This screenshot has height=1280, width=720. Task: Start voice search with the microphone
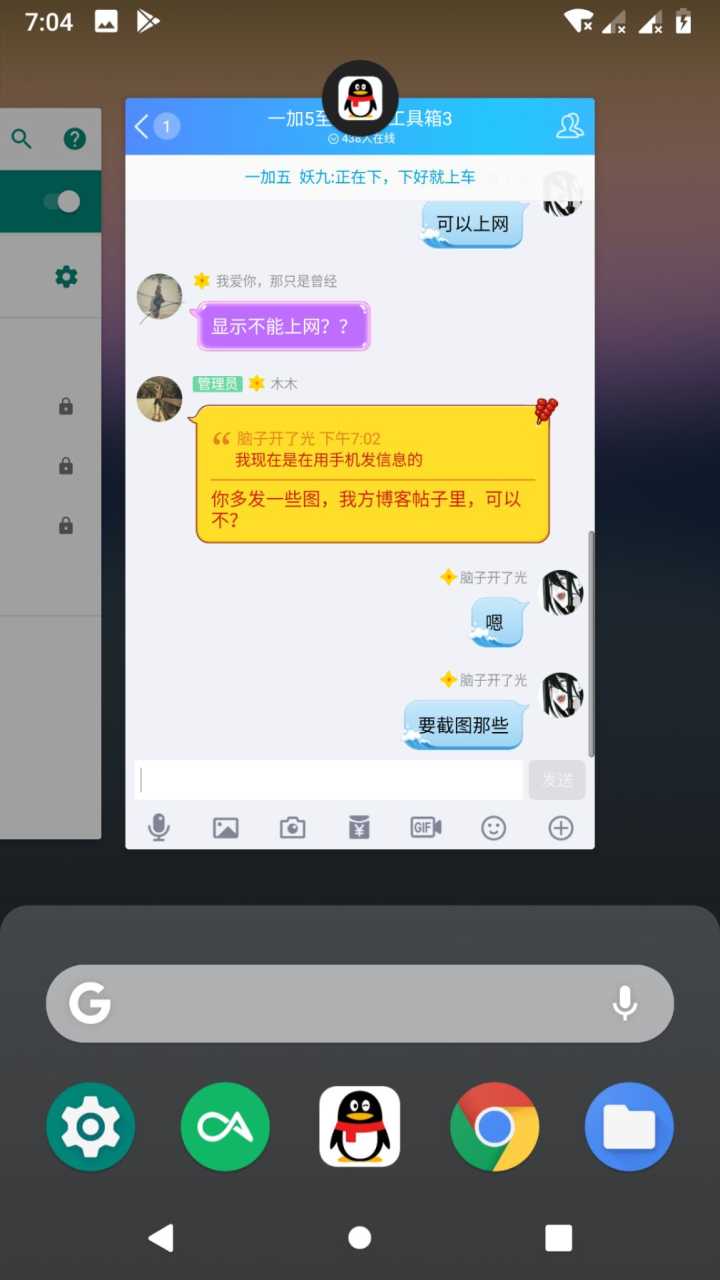625,1003
